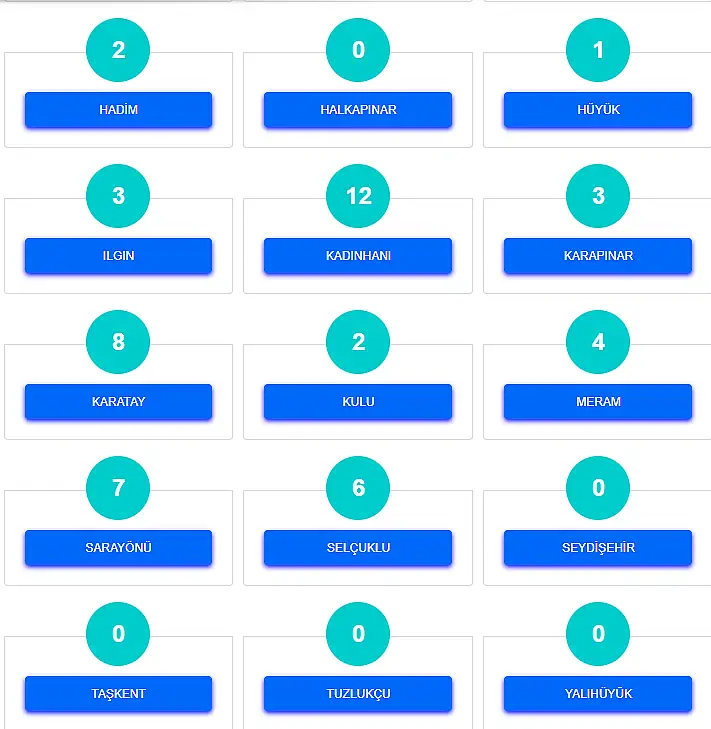Choose the KADINHANI button

(x=358, y=256)
